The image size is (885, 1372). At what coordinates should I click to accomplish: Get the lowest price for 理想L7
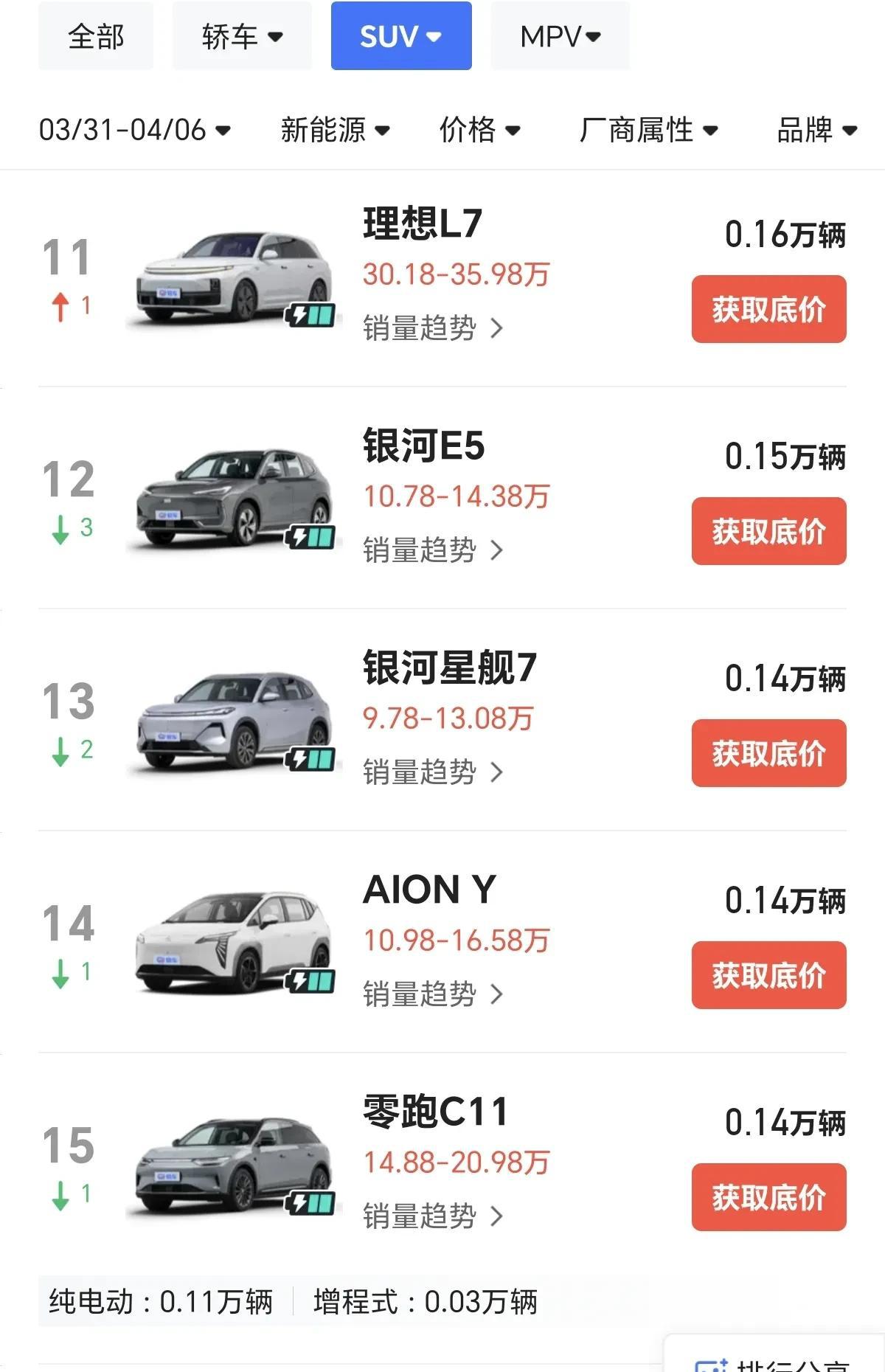pos(768,309)
